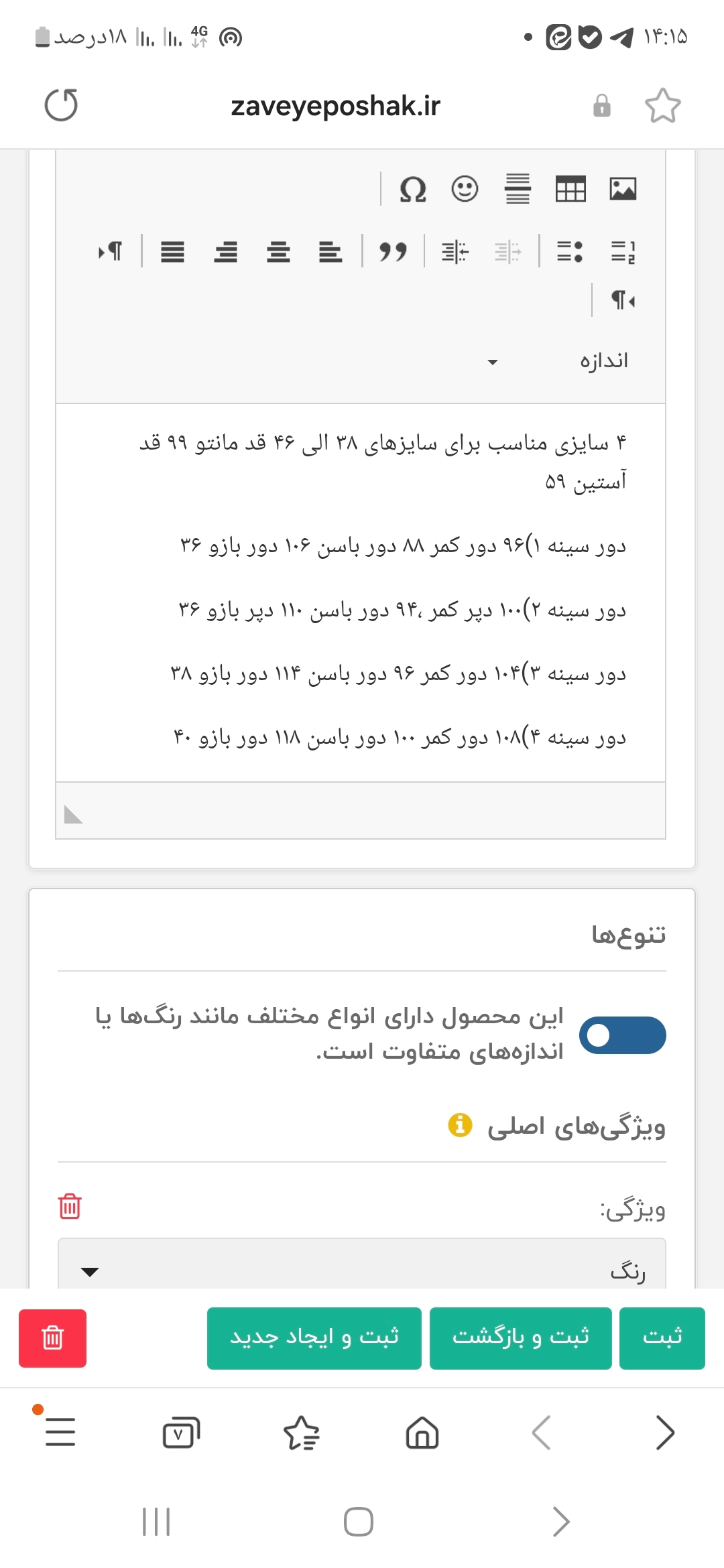Insert a bulleted list

click(x=570, y=251)
